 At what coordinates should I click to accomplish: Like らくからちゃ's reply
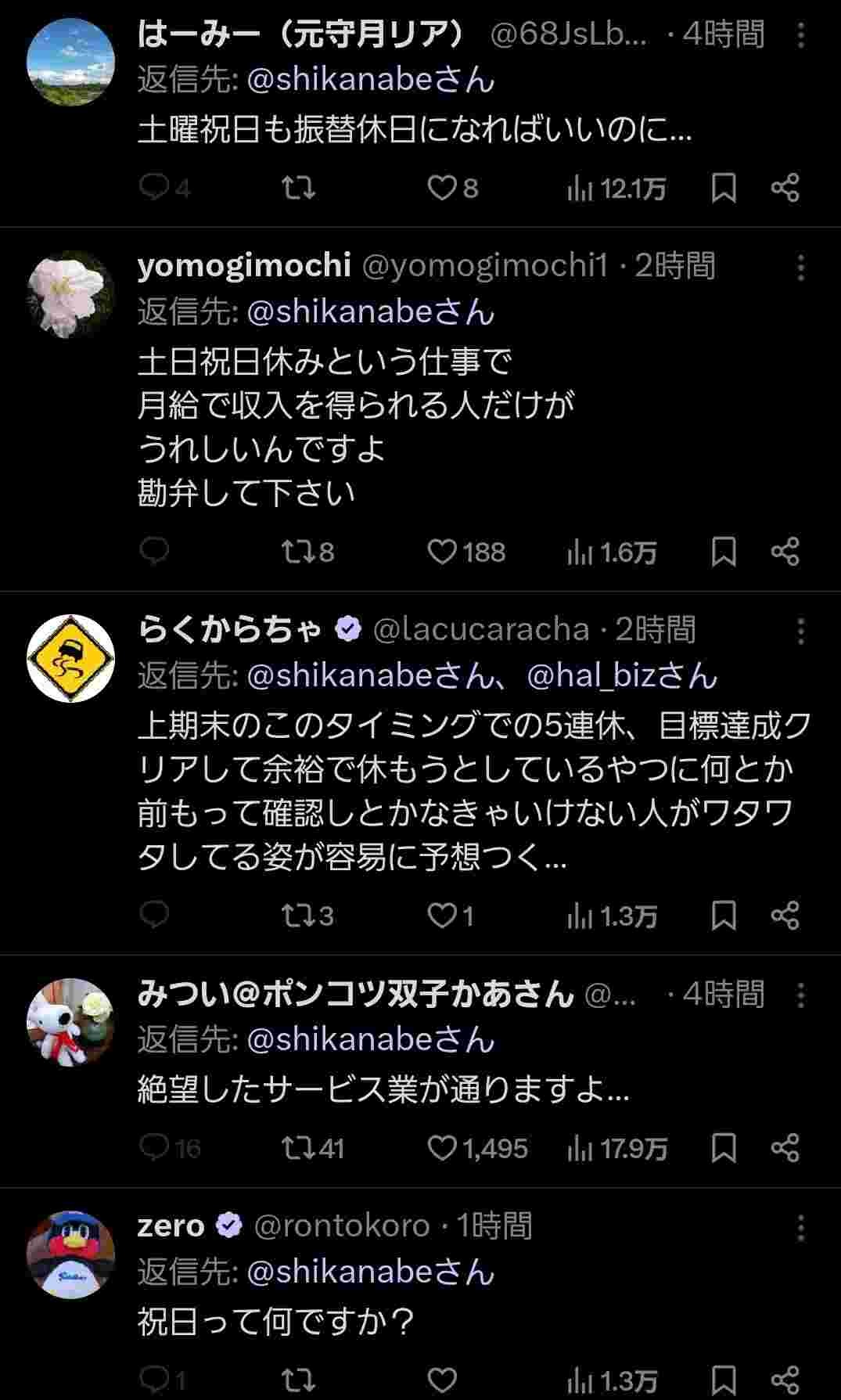442,916
